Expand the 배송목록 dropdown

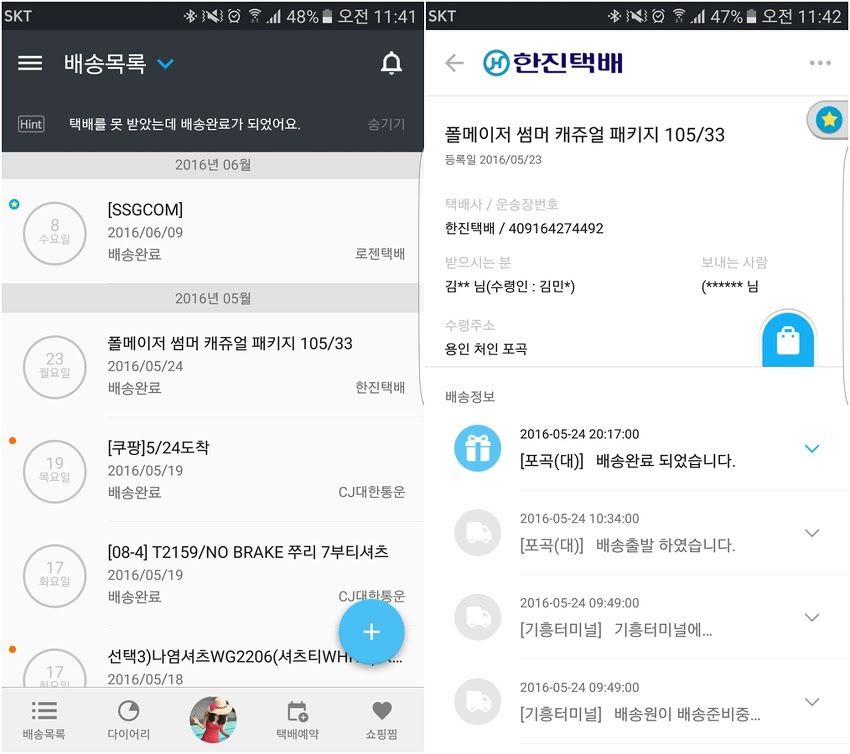[165, 64]
